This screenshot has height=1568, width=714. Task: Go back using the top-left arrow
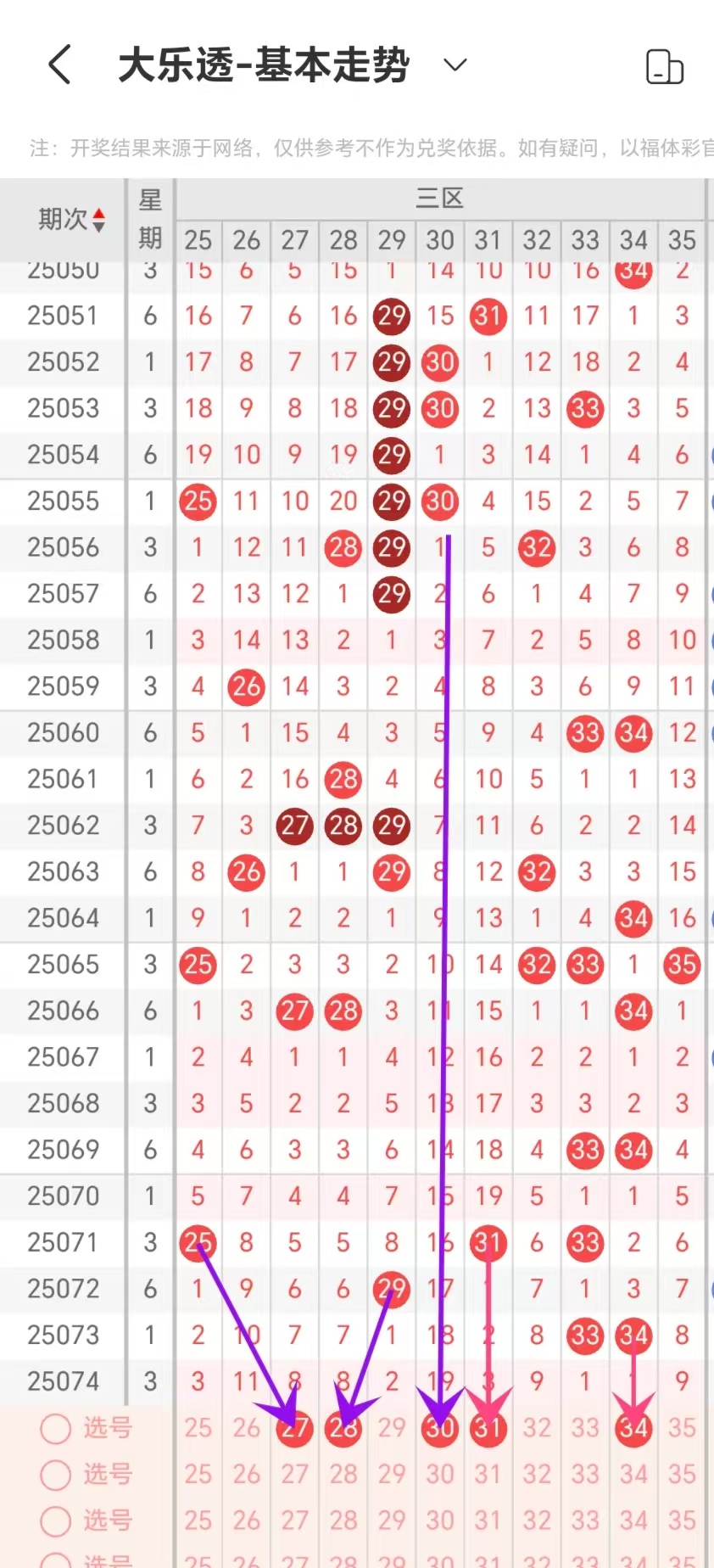(x=59, y=64)
